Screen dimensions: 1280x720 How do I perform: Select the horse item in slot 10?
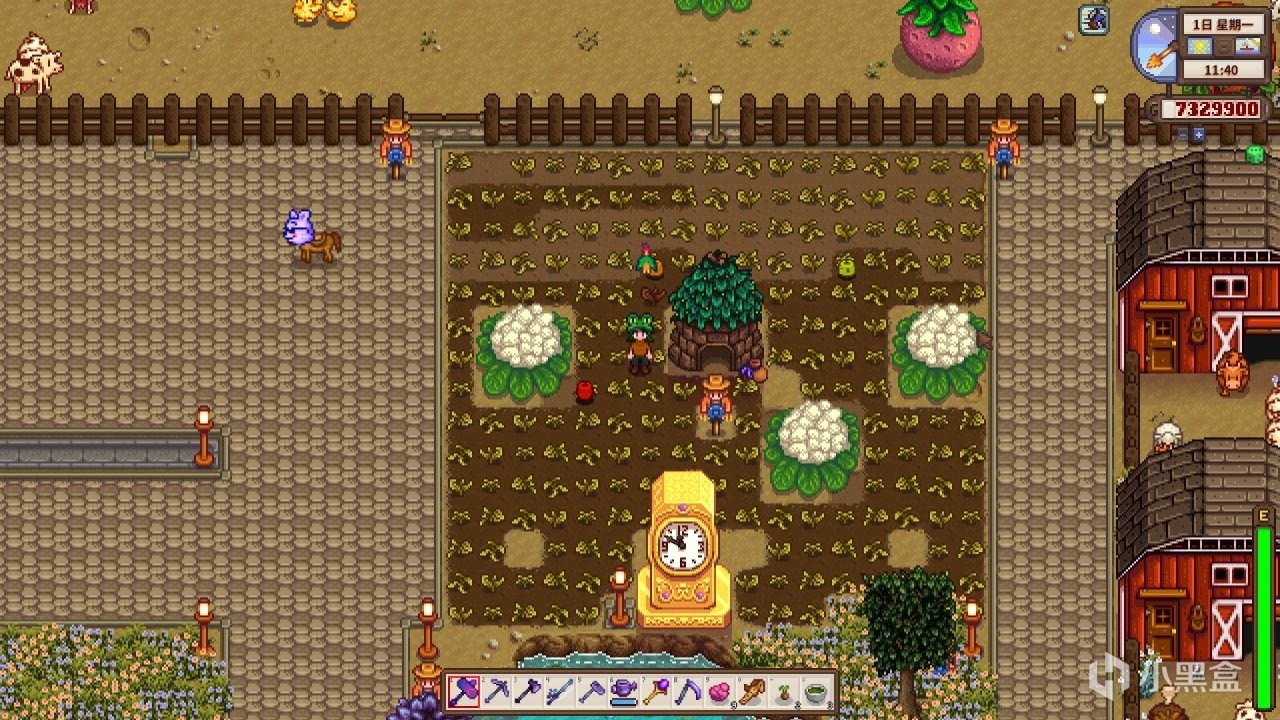[751, 691]
